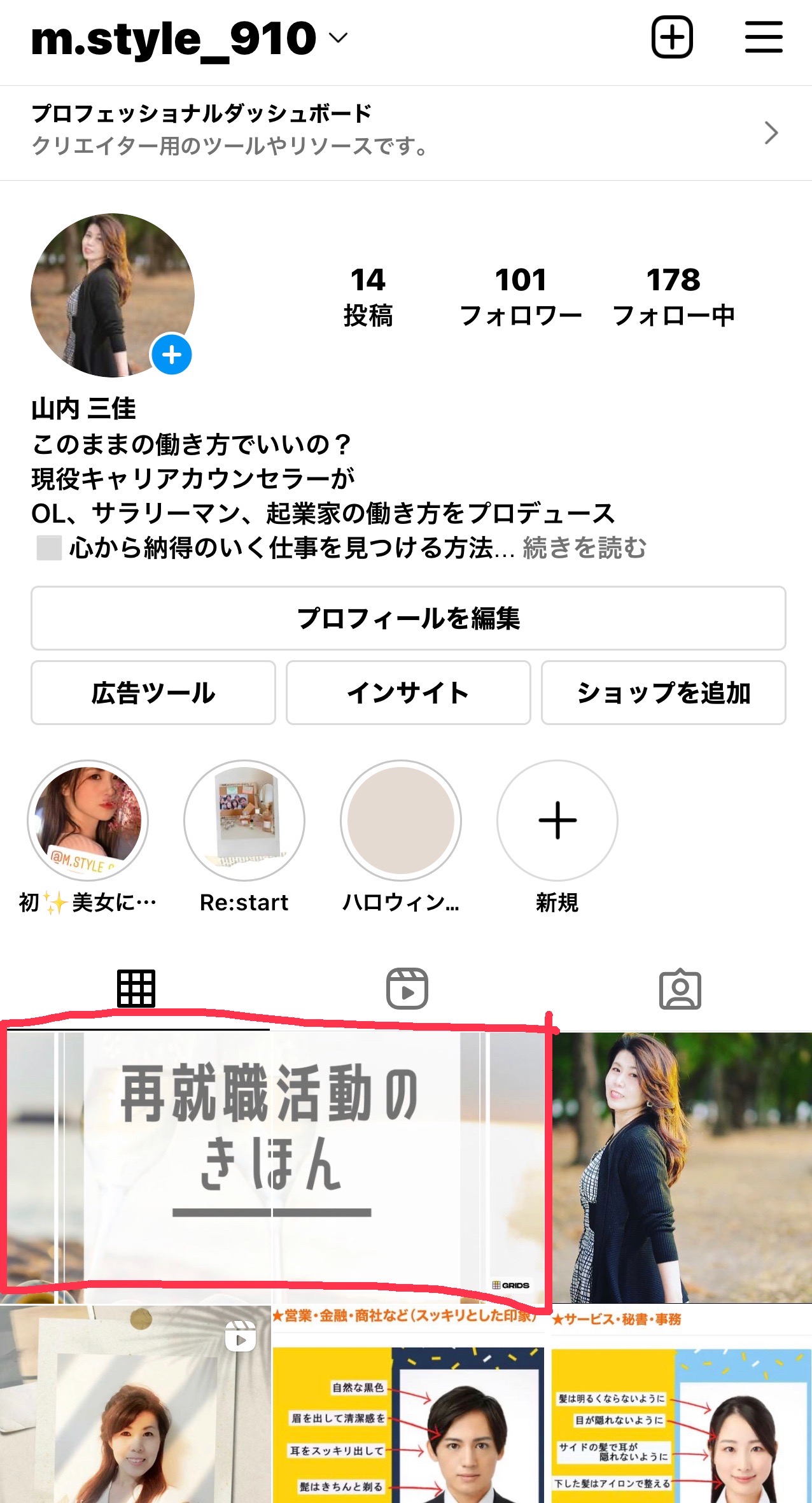
Task: Switch to the Reels tab
Action: [x=407, y=989]
